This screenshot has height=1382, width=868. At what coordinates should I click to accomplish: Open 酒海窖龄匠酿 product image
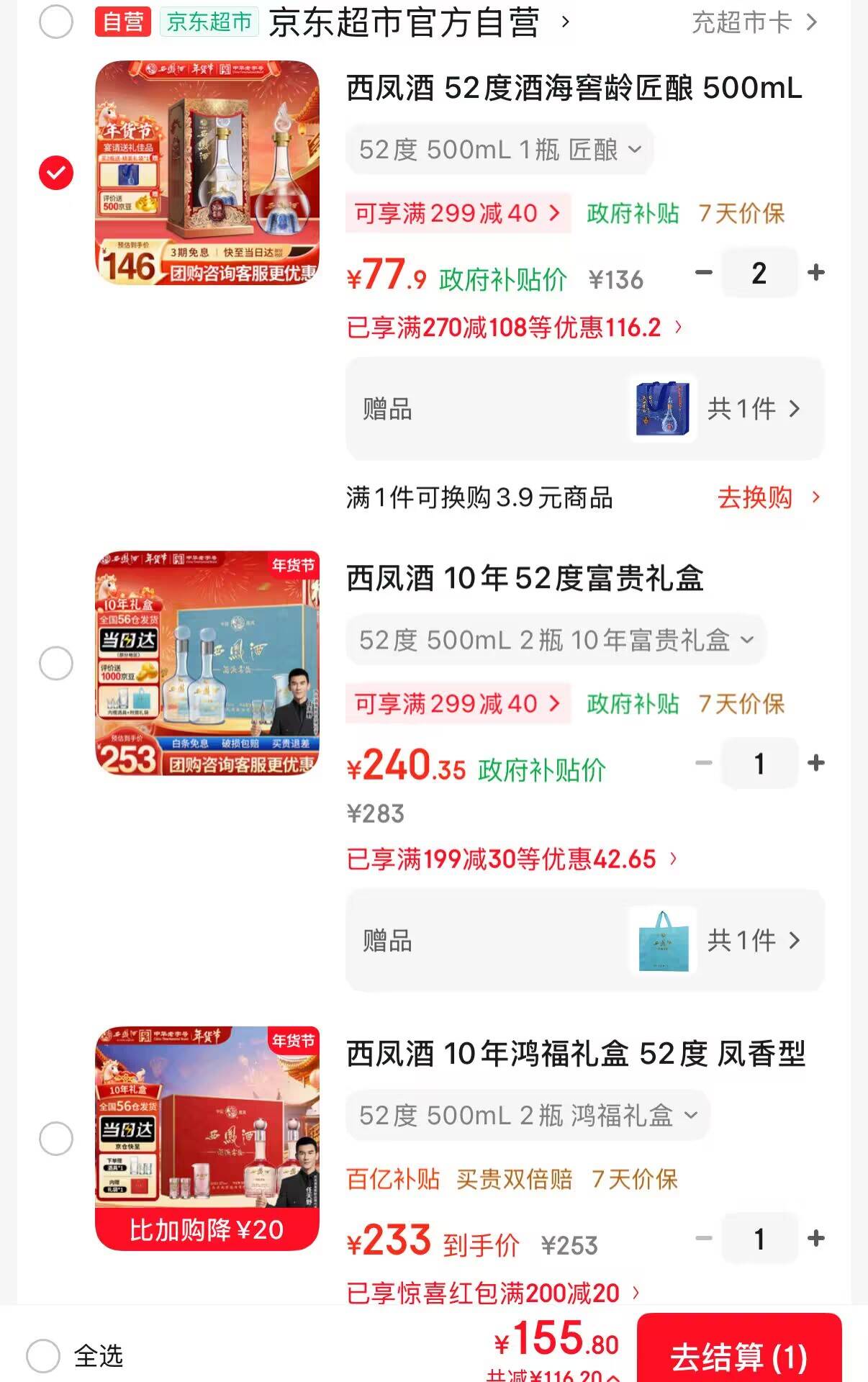[207, 173]
